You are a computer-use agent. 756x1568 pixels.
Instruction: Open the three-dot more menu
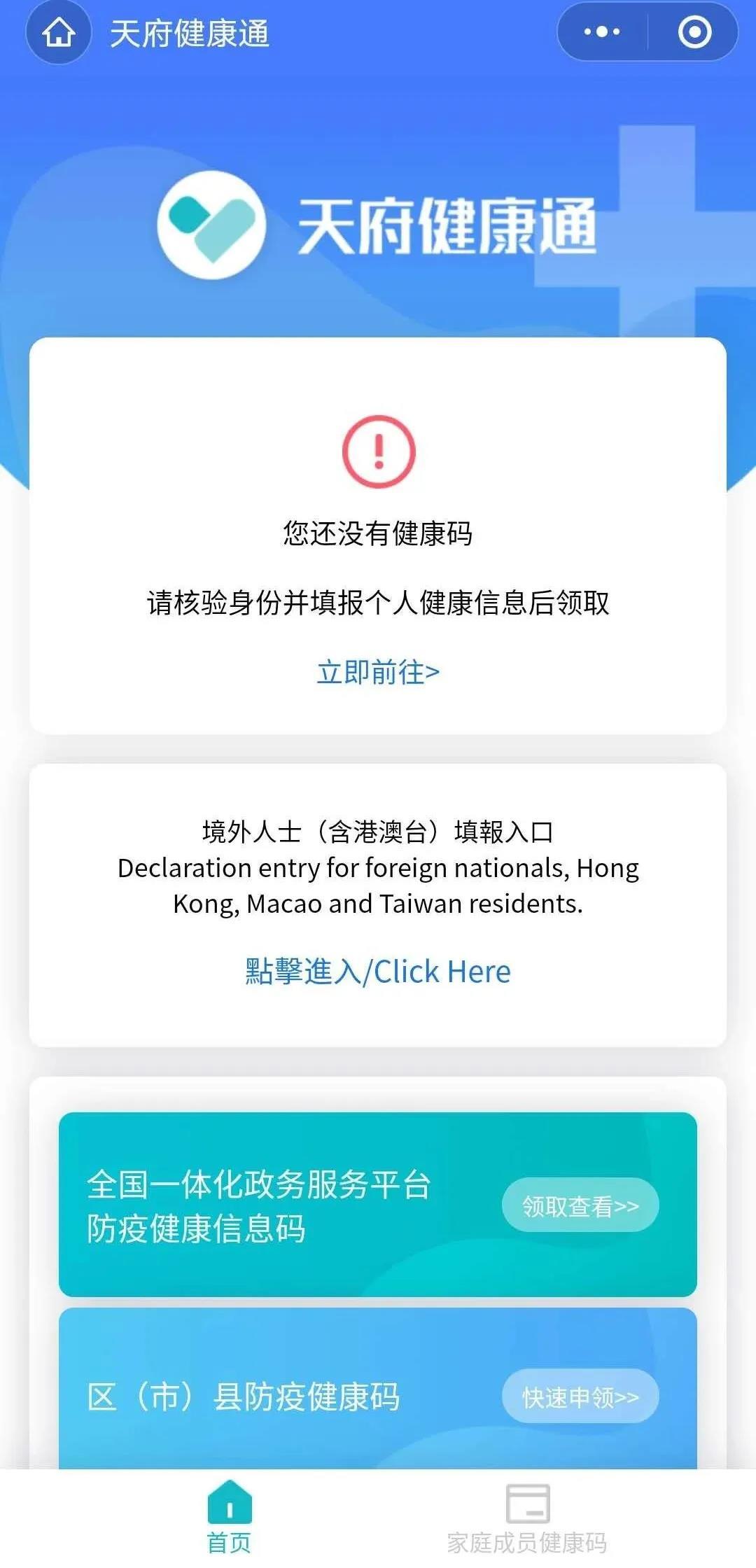602,32
